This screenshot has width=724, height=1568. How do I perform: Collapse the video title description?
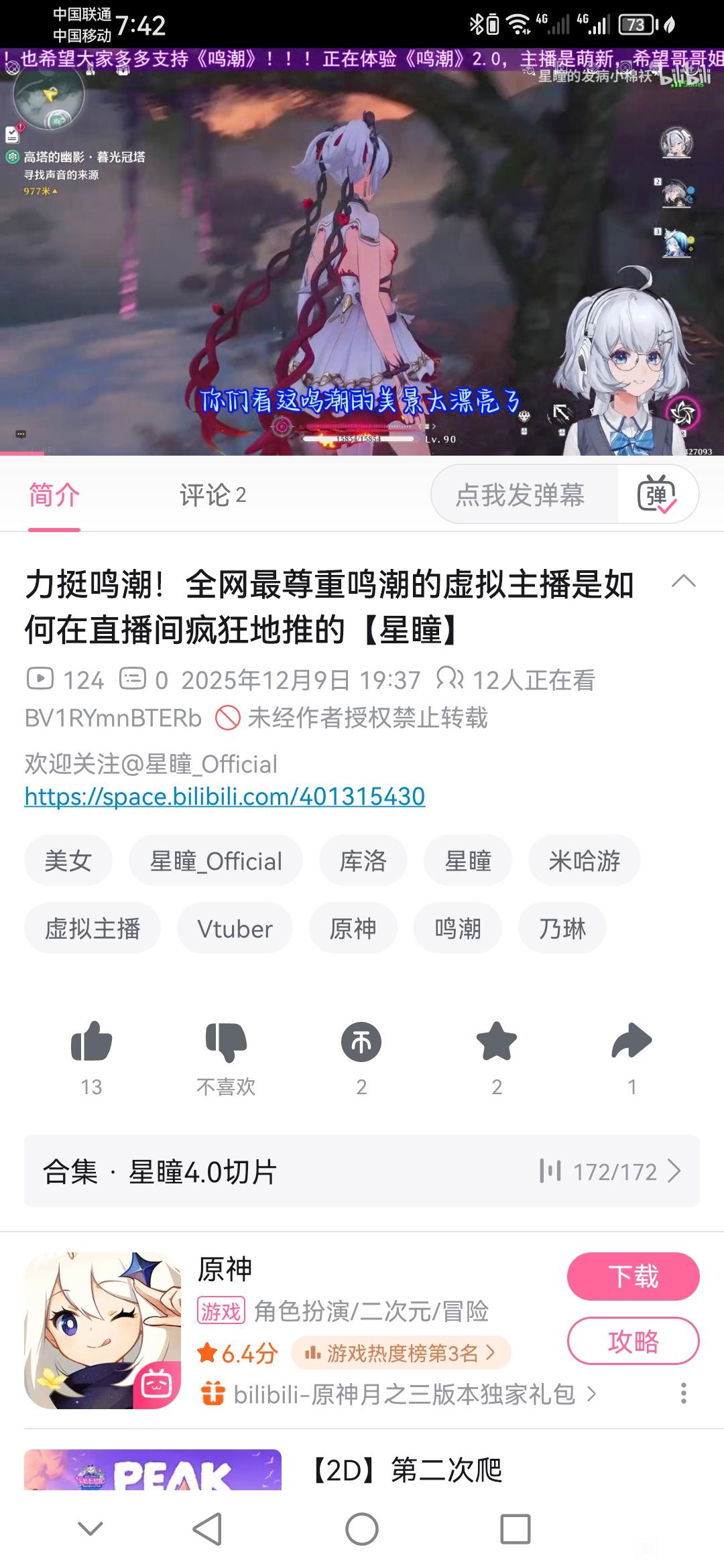683,581
